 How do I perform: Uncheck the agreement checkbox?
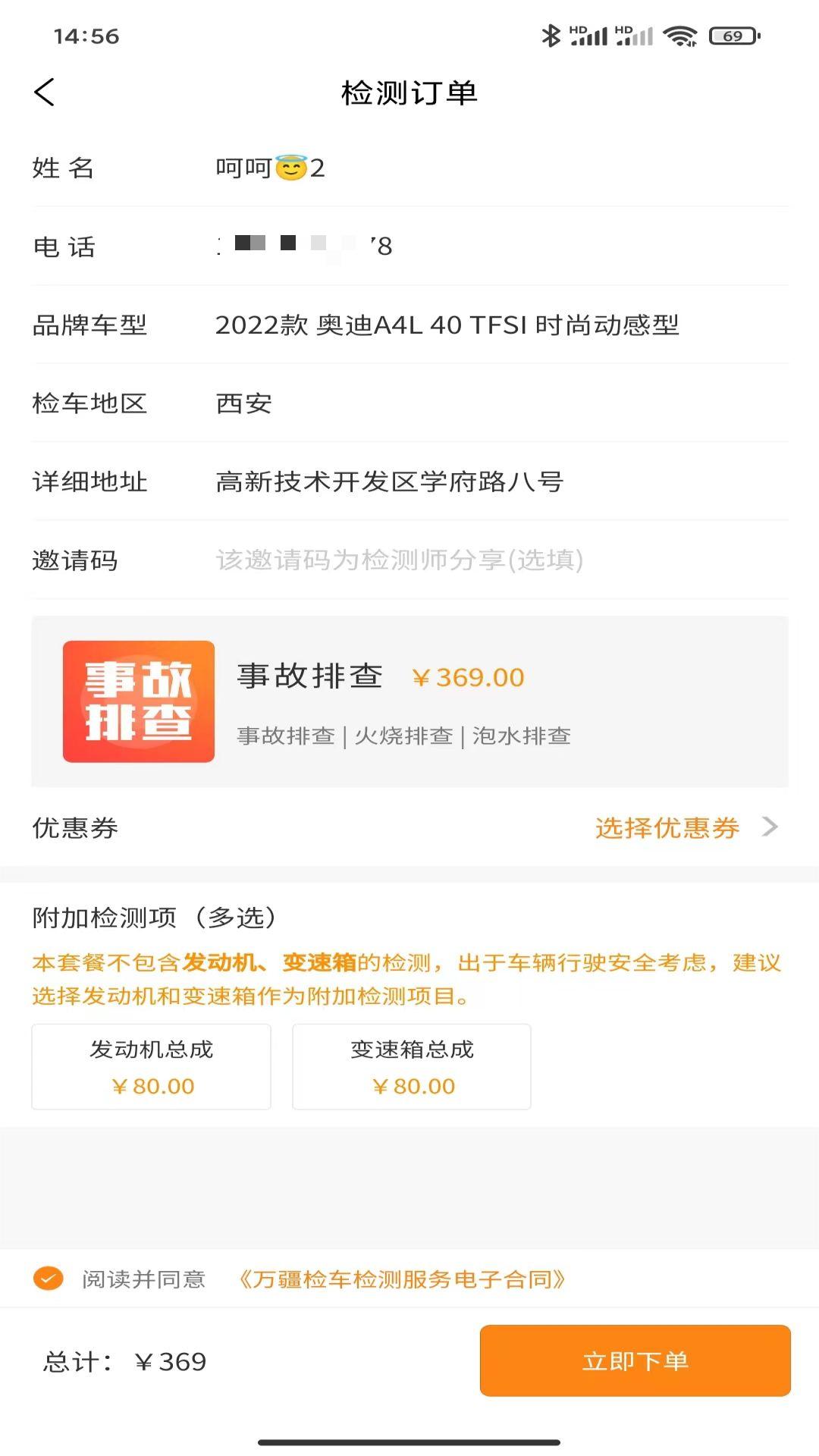tap(49, 1278)
